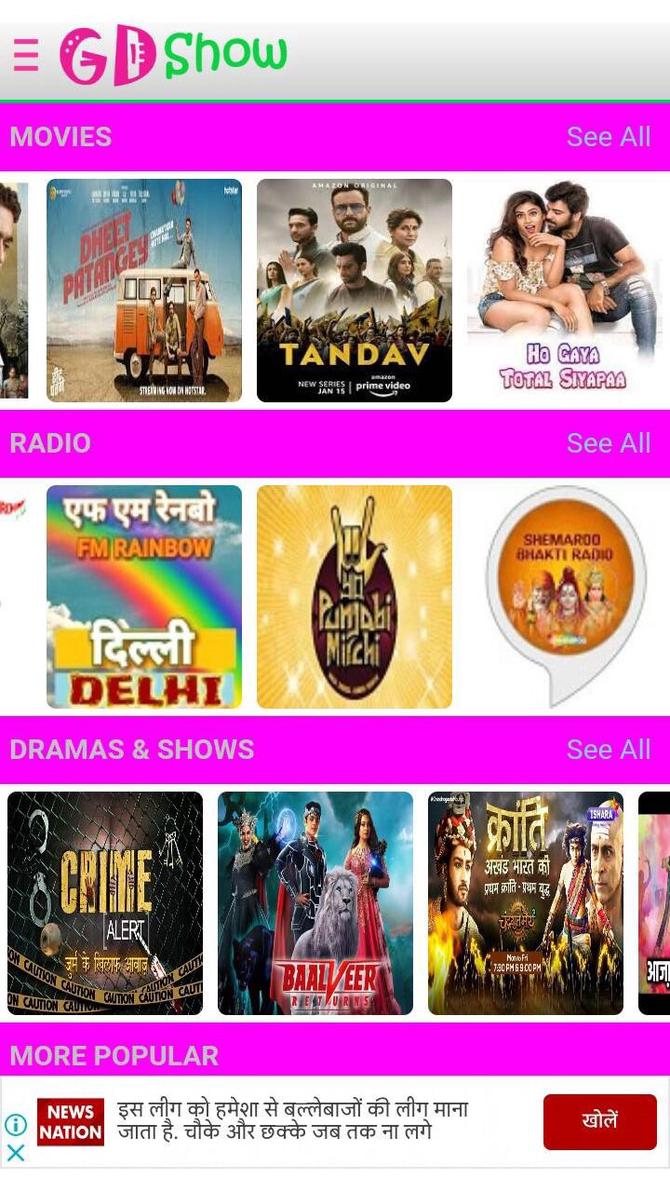The width and height of the screenshot is (670, 1192).
Task: Open the Tandav movie poster
Action: point(354,290)
